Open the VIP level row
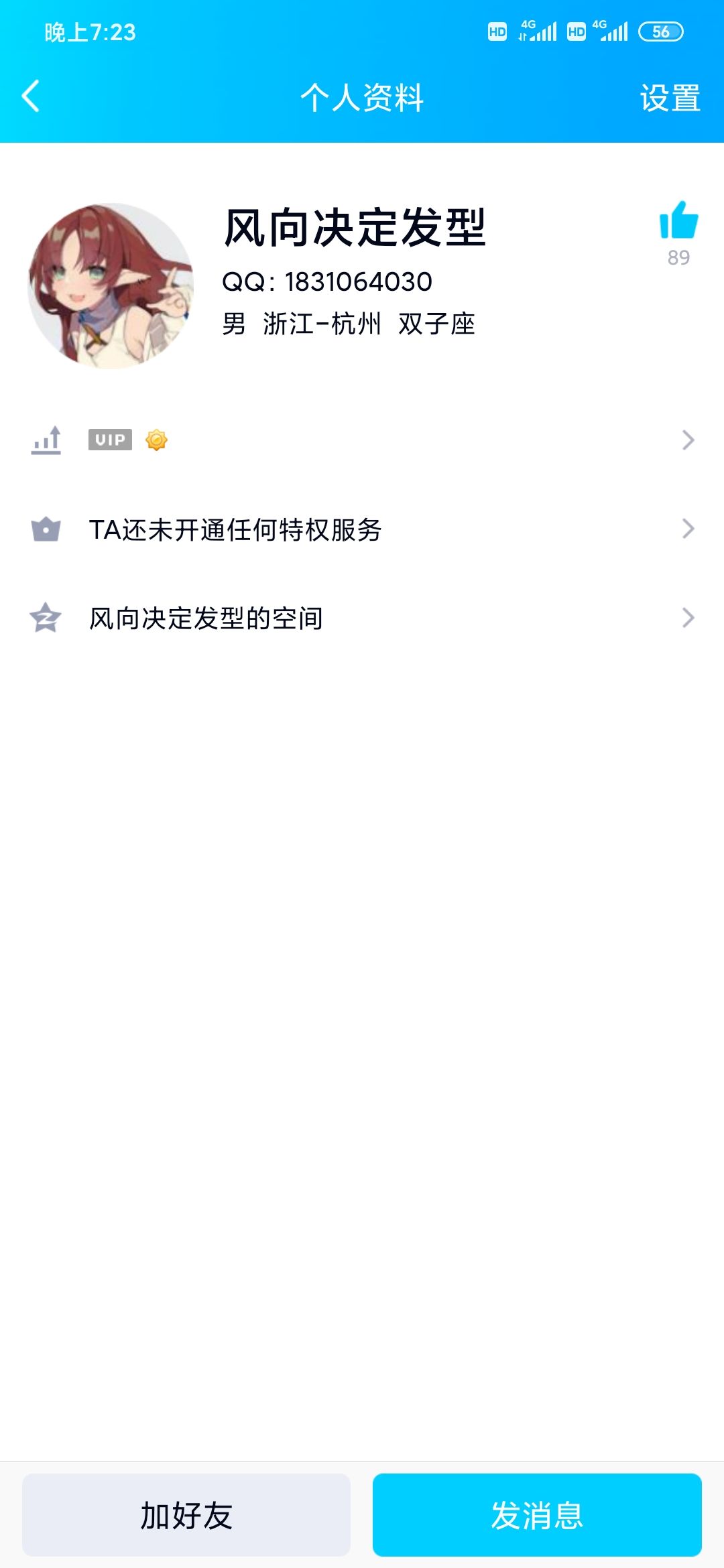Screen dimensions: 724x1568 click(x=362, y=440)
